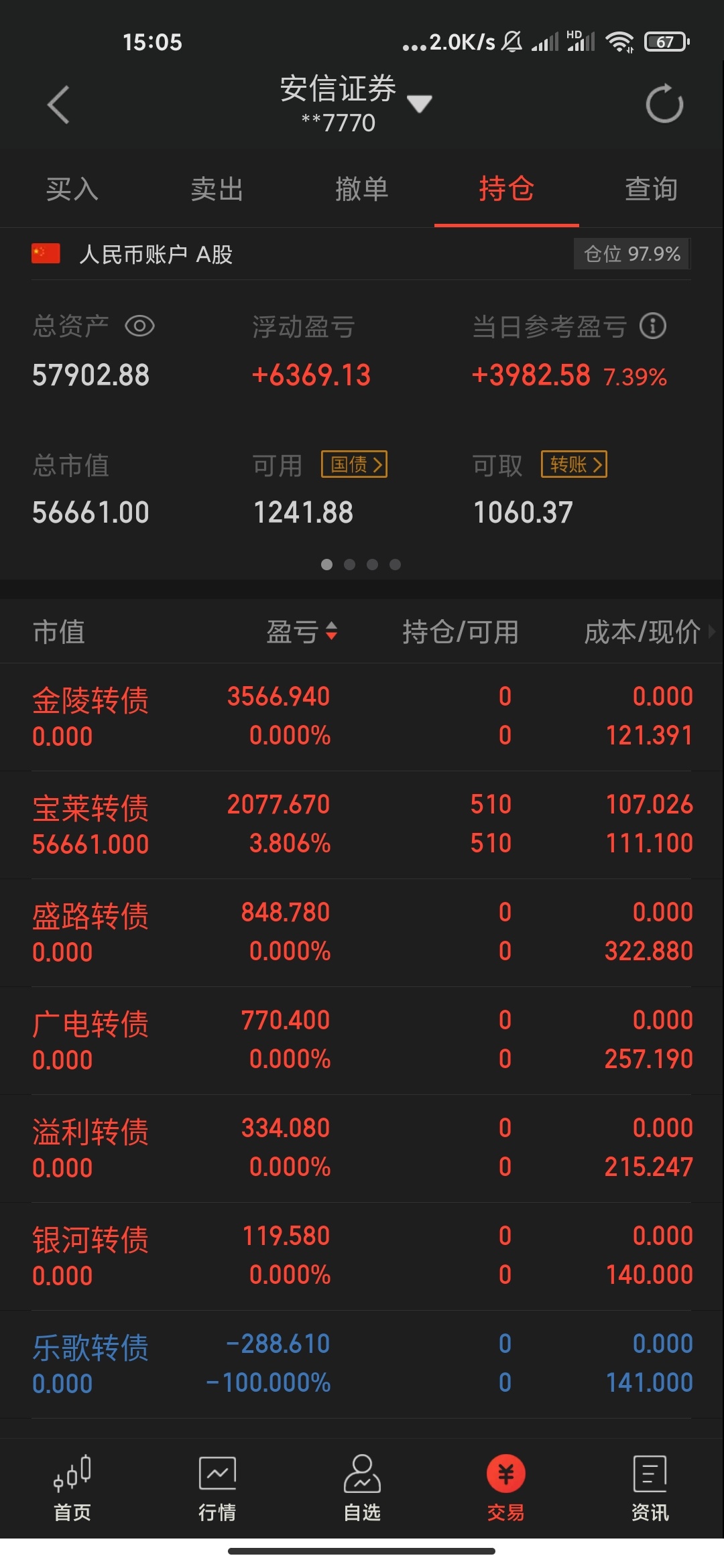Refresh the account holdings

click(664, 104)
